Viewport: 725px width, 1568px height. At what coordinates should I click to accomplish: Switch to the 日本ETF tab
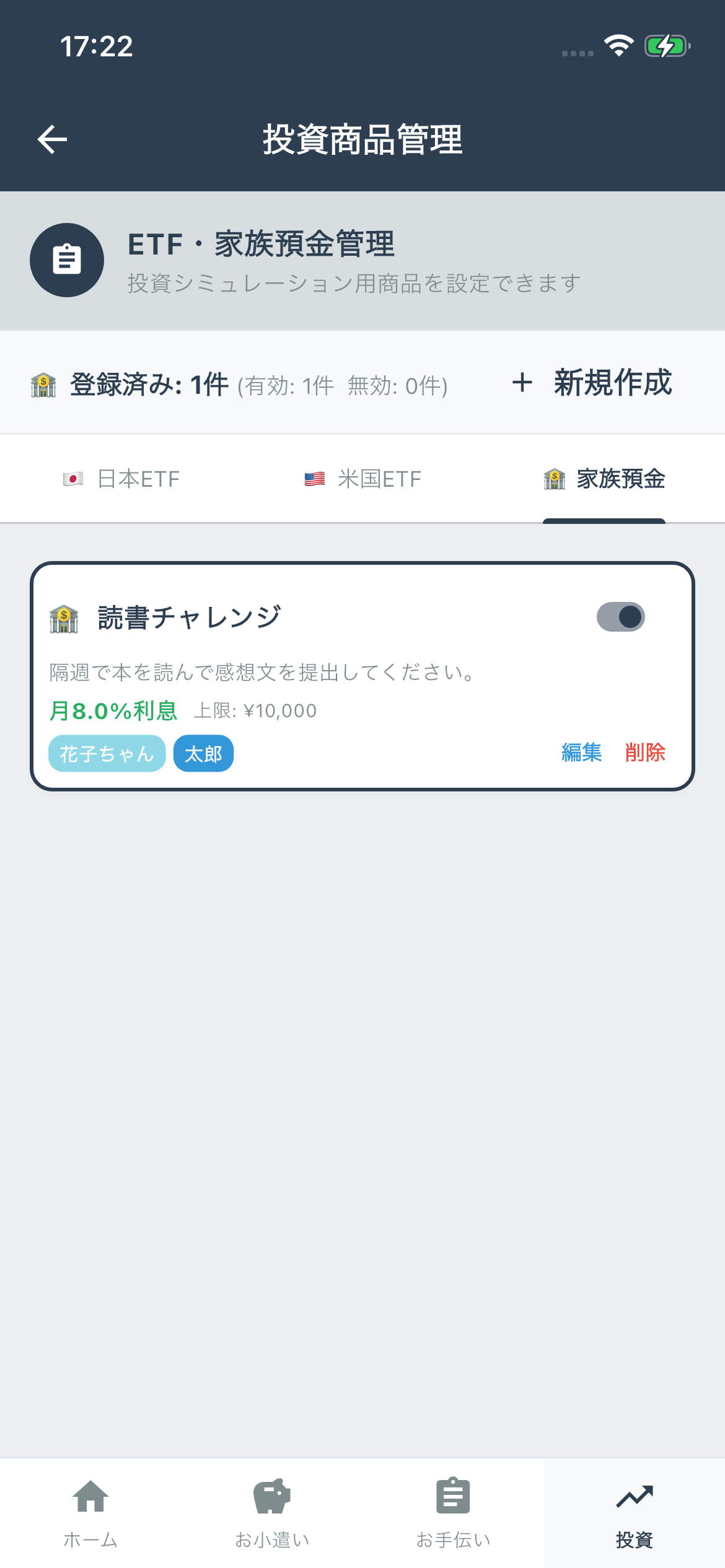(123, 478)
